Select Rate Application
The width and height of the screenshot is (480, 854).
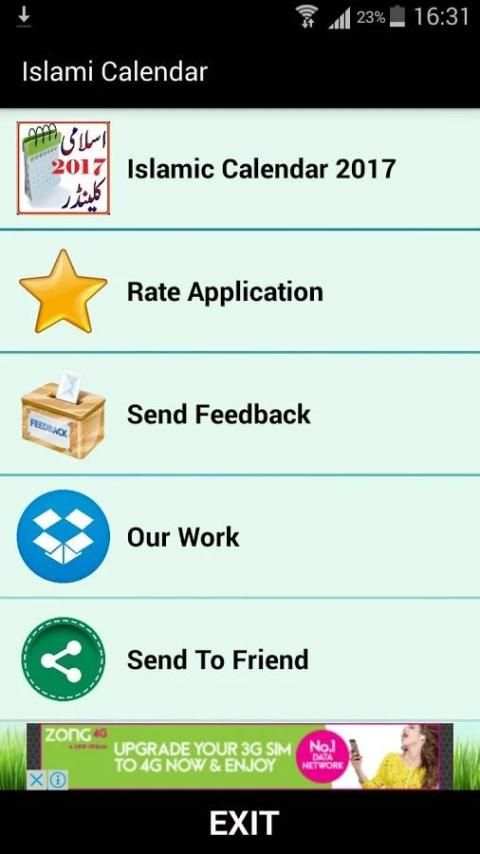pyautogui.click(x=240, y=291)
